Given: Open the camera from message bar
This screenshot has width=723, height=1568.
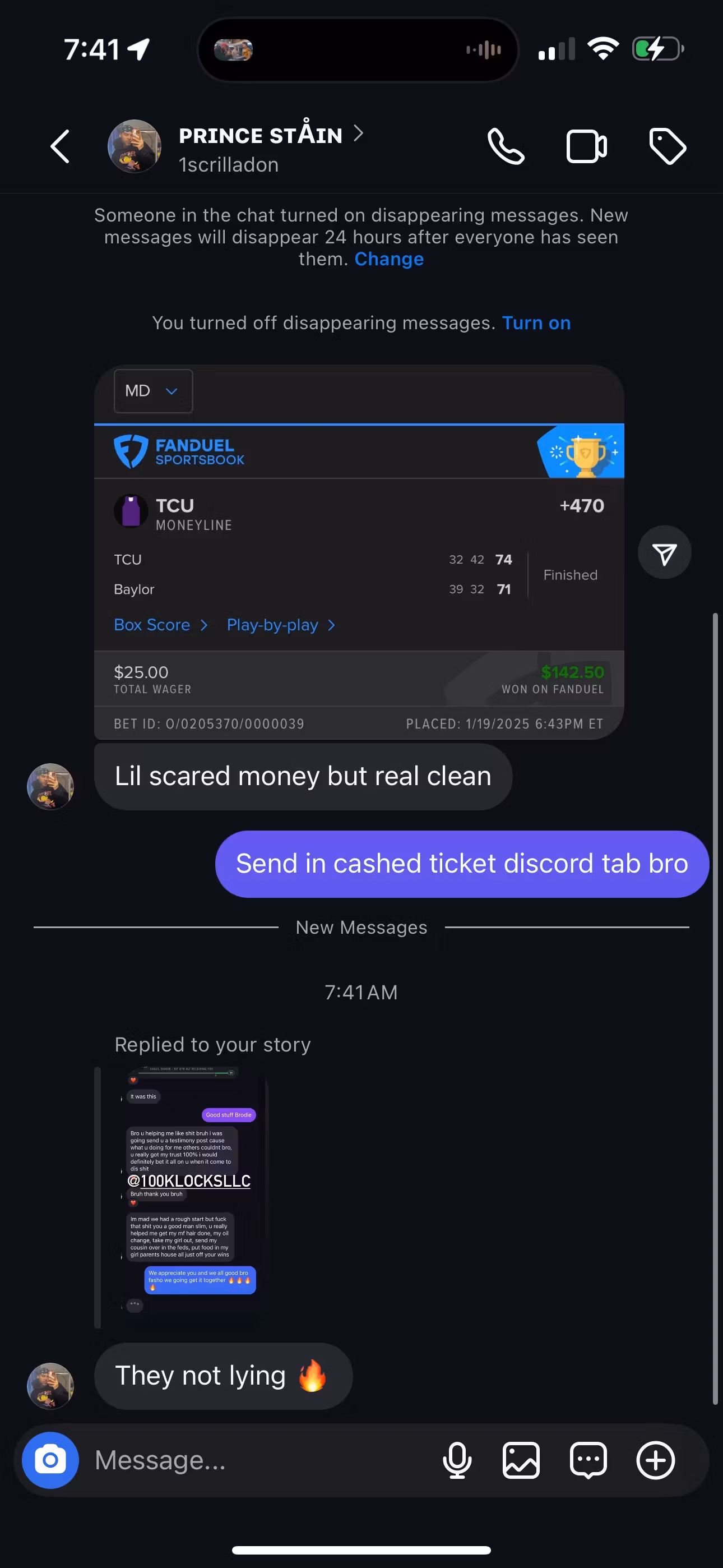Looking at the screenshot, I should tap(50, 1460).
